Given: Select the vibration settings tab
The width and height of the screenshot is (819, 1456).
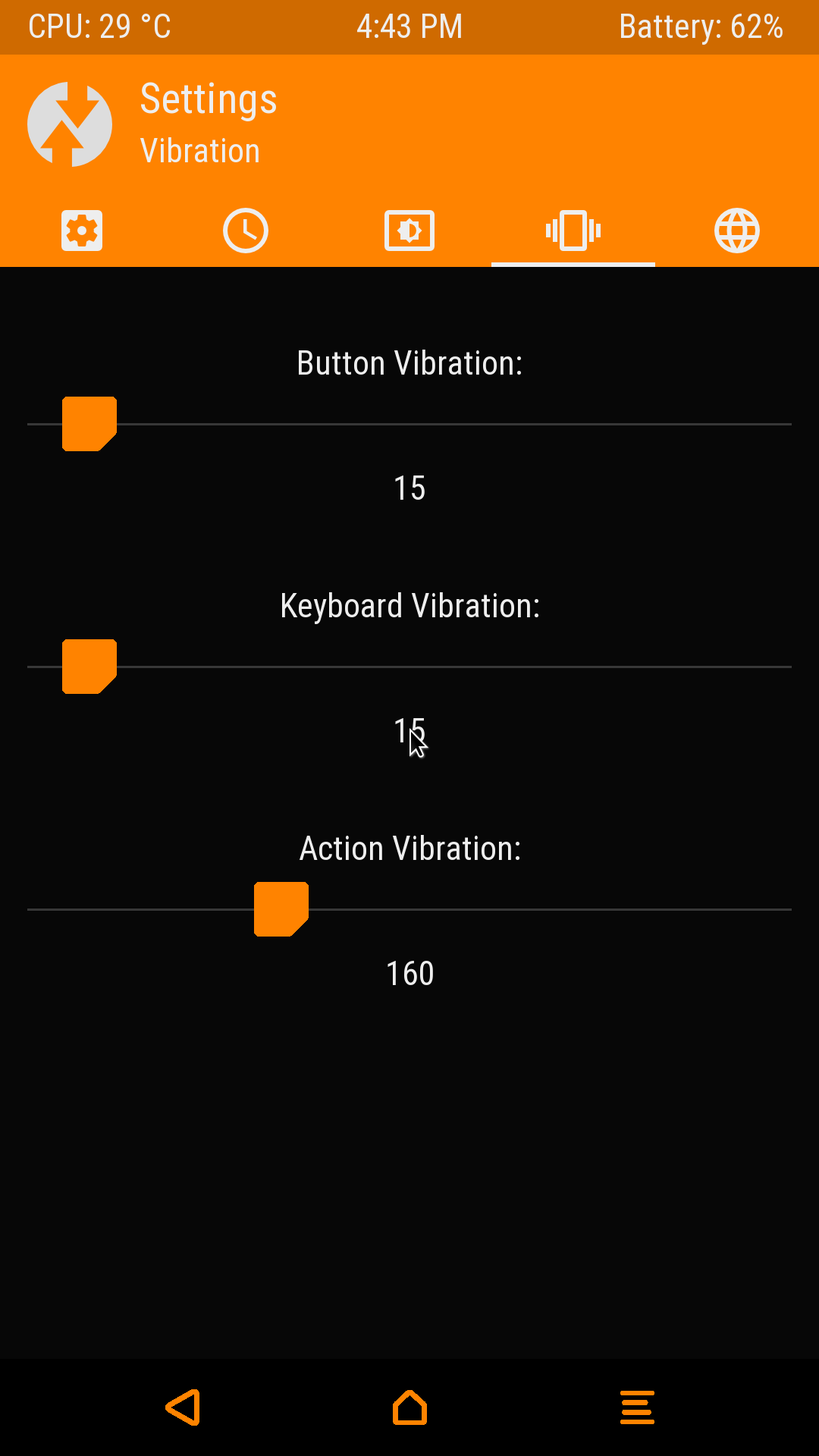Looking at the screenshot, I should pos(573,231).
